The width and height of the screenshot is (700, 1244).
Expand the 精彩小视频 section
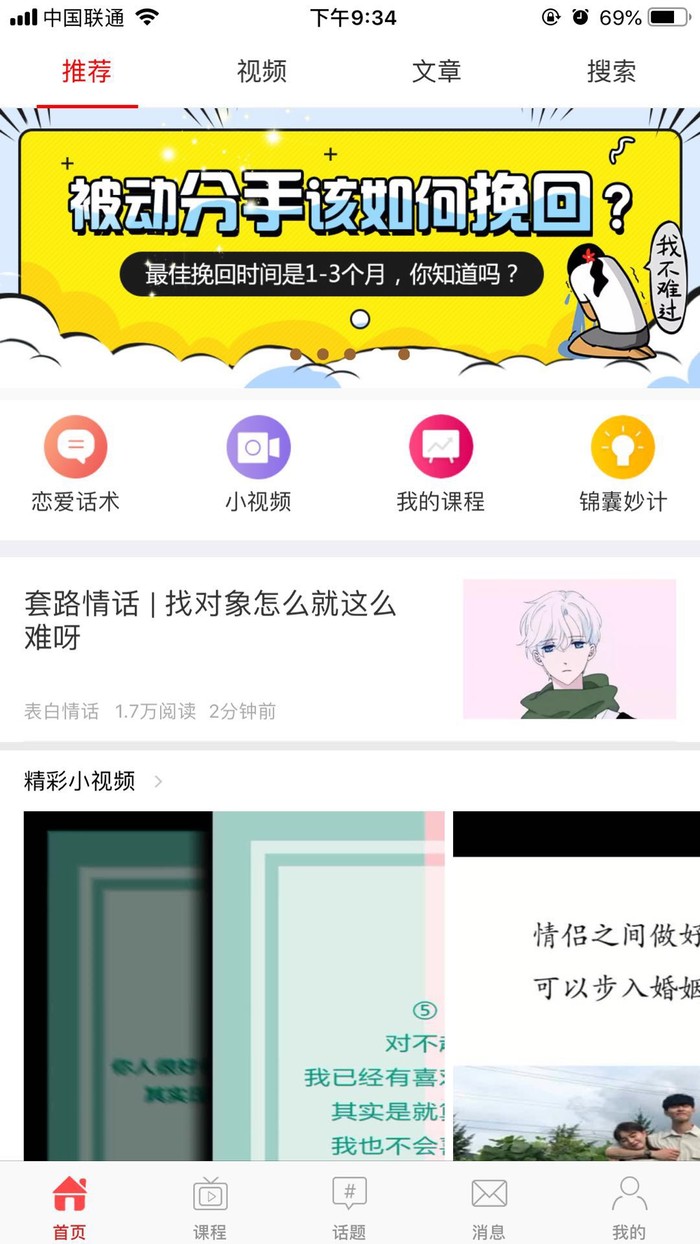(x=93, y=782)
